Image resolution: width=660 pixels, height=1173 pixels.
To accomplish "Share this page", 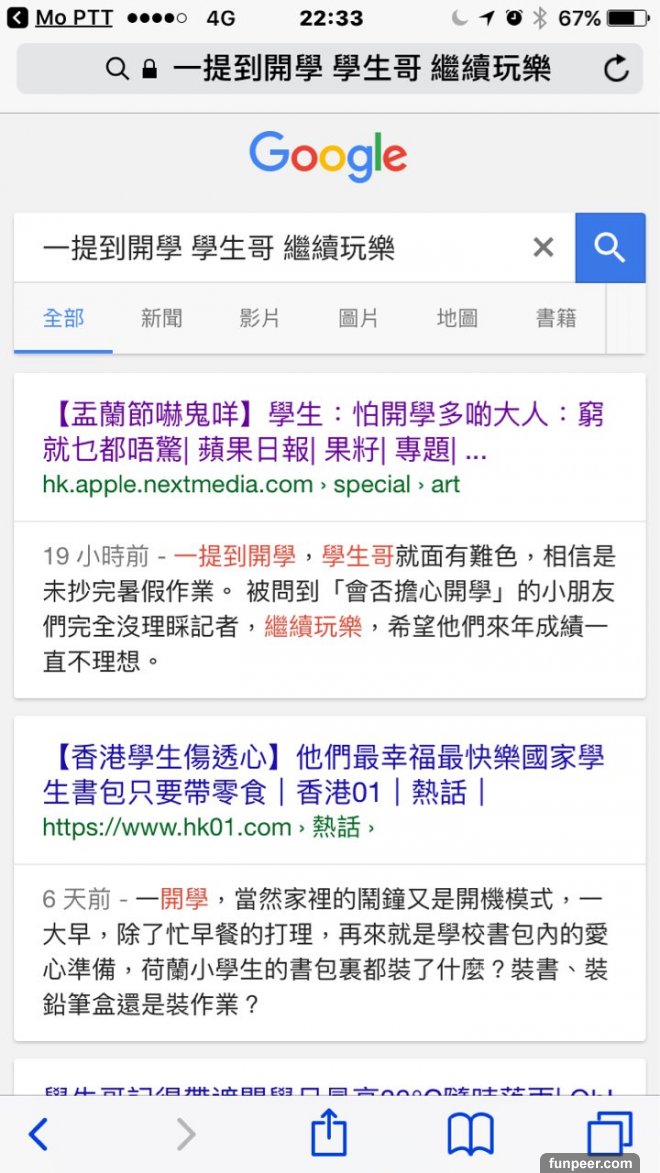I will tap(329, 1134).
